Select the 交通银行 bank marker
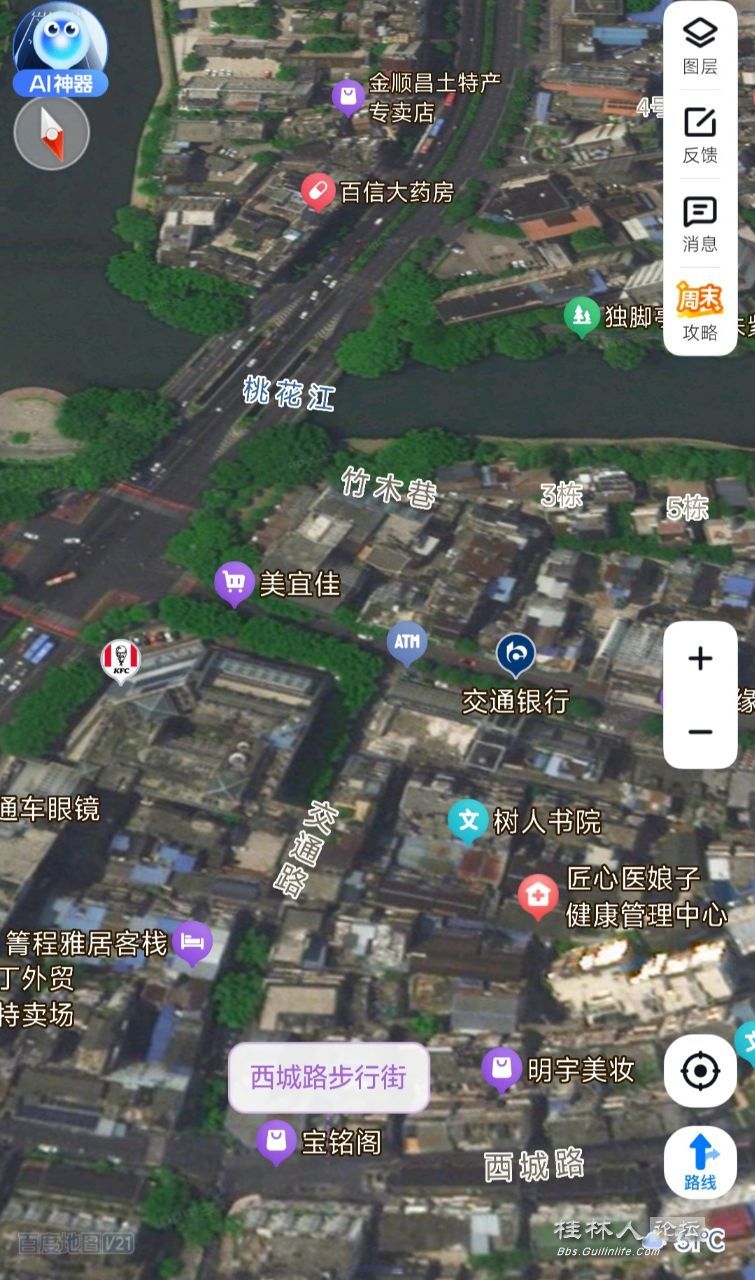This screenshot has height=1280, width=755. coord(516,655)
